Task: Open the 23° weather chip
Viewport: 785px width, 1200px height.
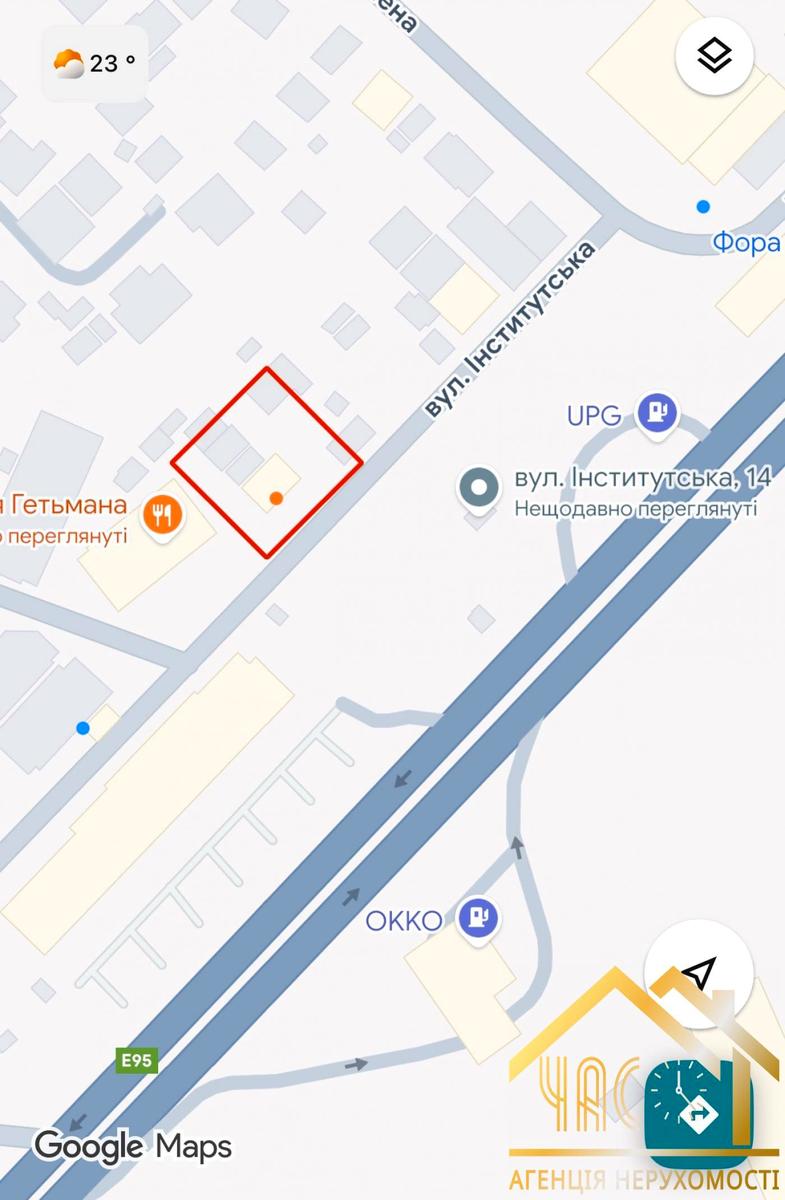Action: pyautogui.click(x=95, y=64)
